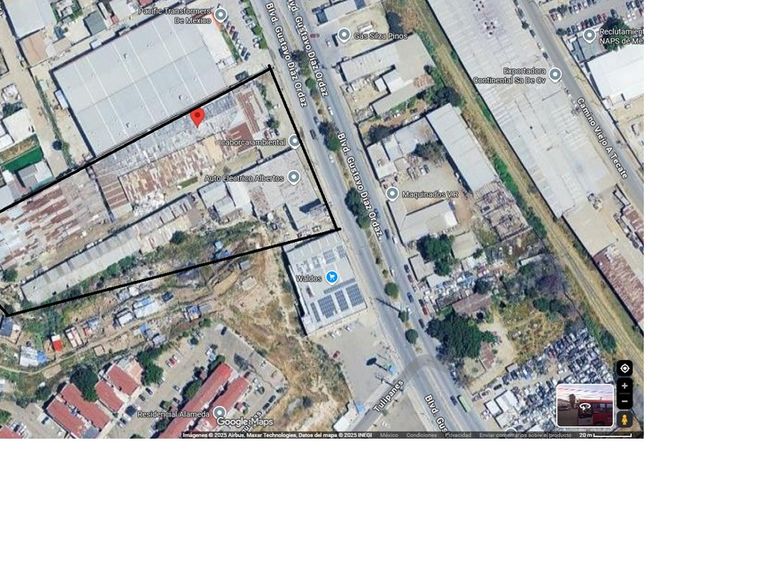Viewport: 768px width, 576px height.
Task: Open Reclutamiento NAPS place marker
Action: pos(589,35)
